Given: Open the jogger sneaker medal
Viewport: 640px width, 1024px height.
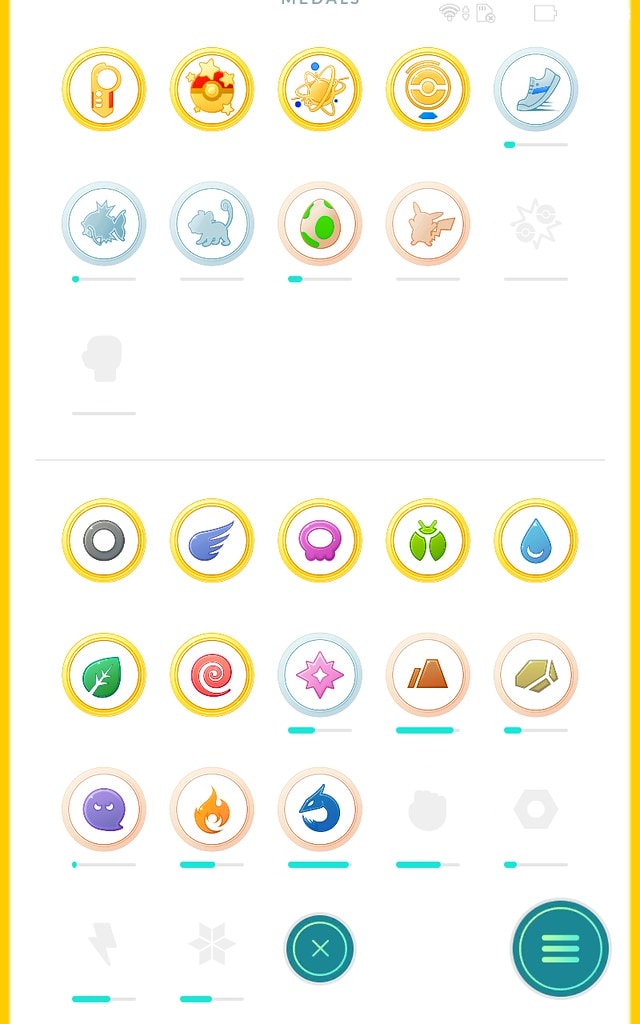Looking at the screenshot, I should [x=535, y=89].
